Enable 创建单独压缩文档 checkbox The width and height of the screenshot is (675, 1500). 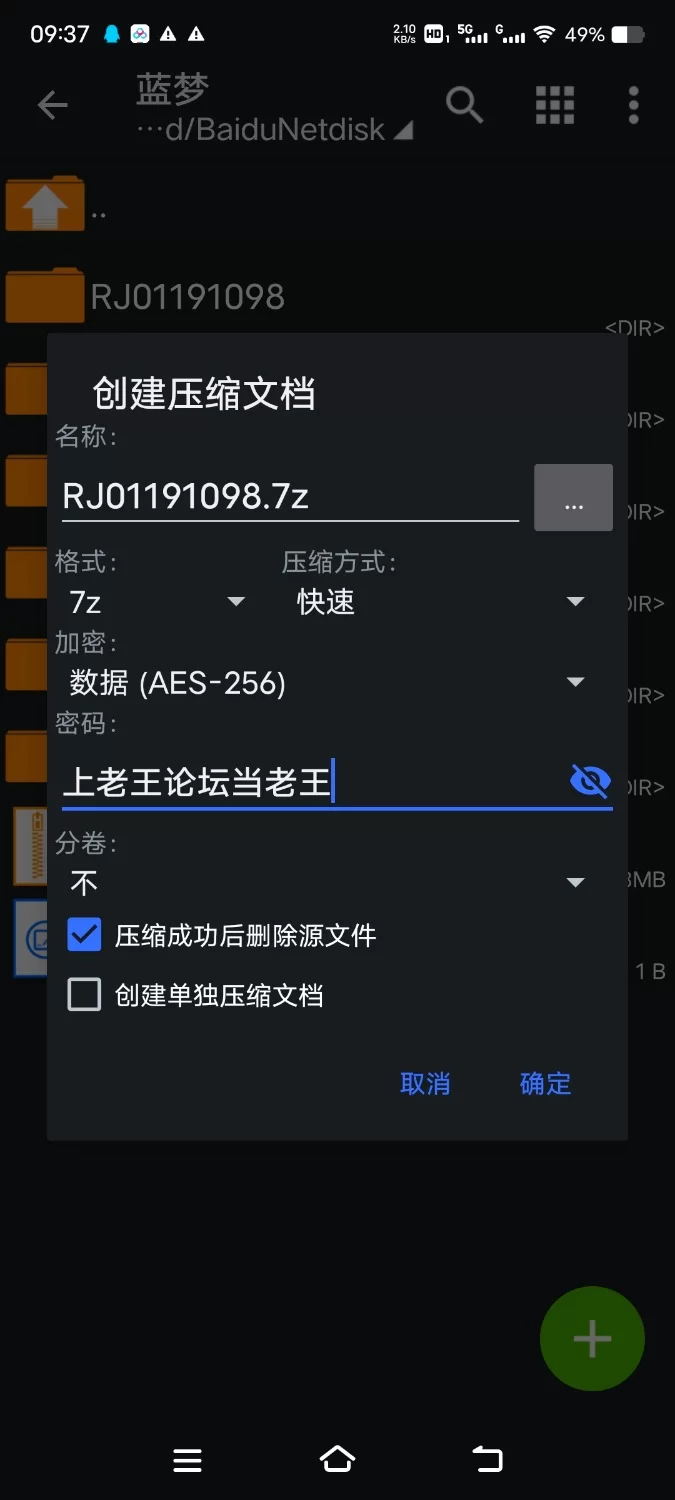pyautogui.click(x=85, y=995)
